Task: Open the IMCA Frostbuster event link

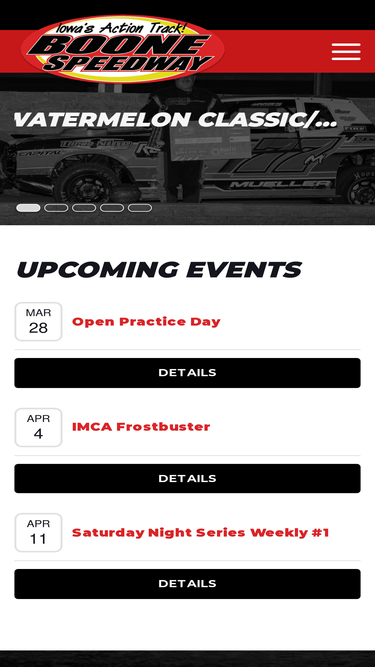Action: click(x=141, y=427)
